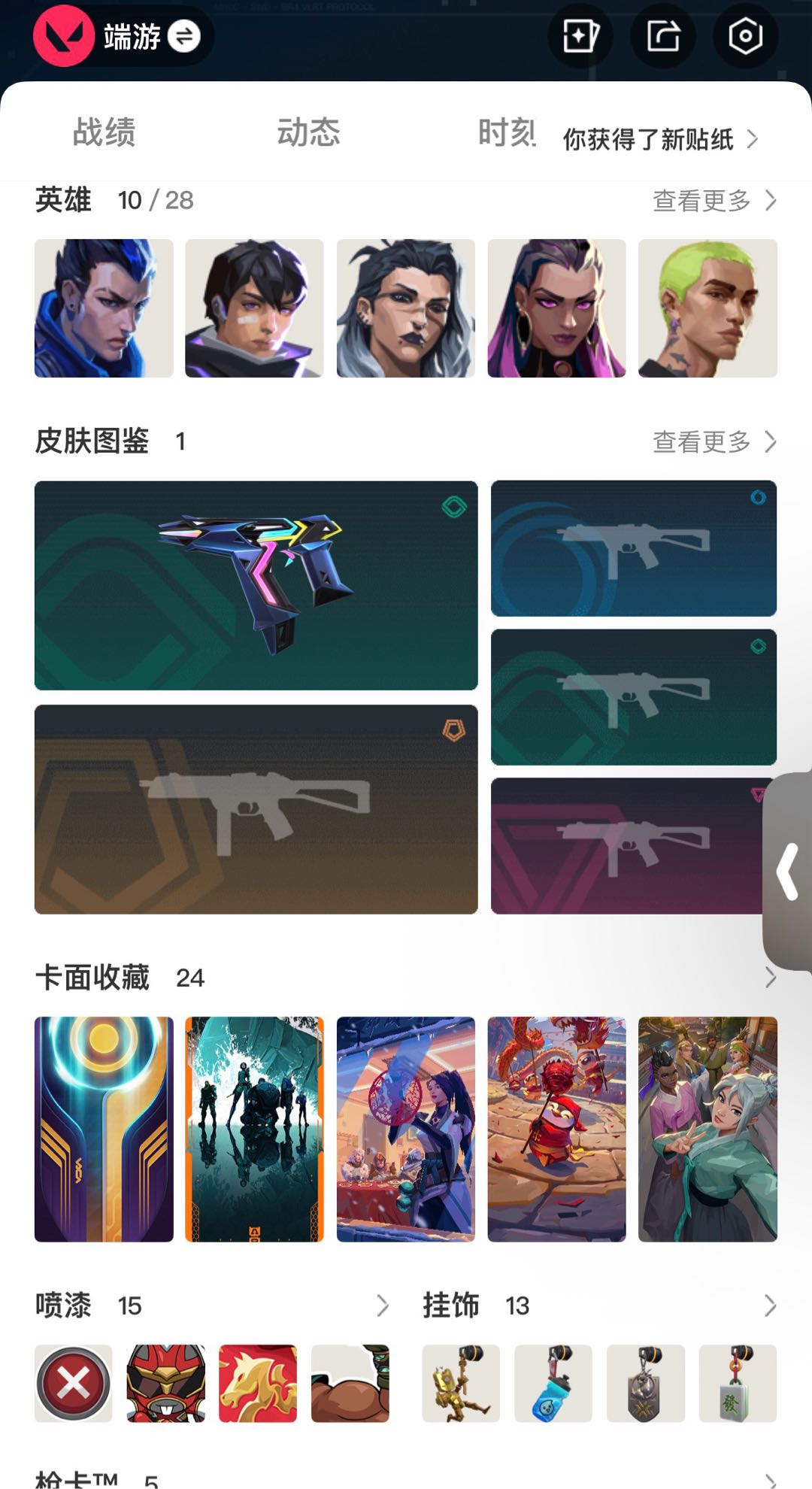Open the 你获得了新贴纸 notice
The image size is (812, 1489).
click(660, 139)
